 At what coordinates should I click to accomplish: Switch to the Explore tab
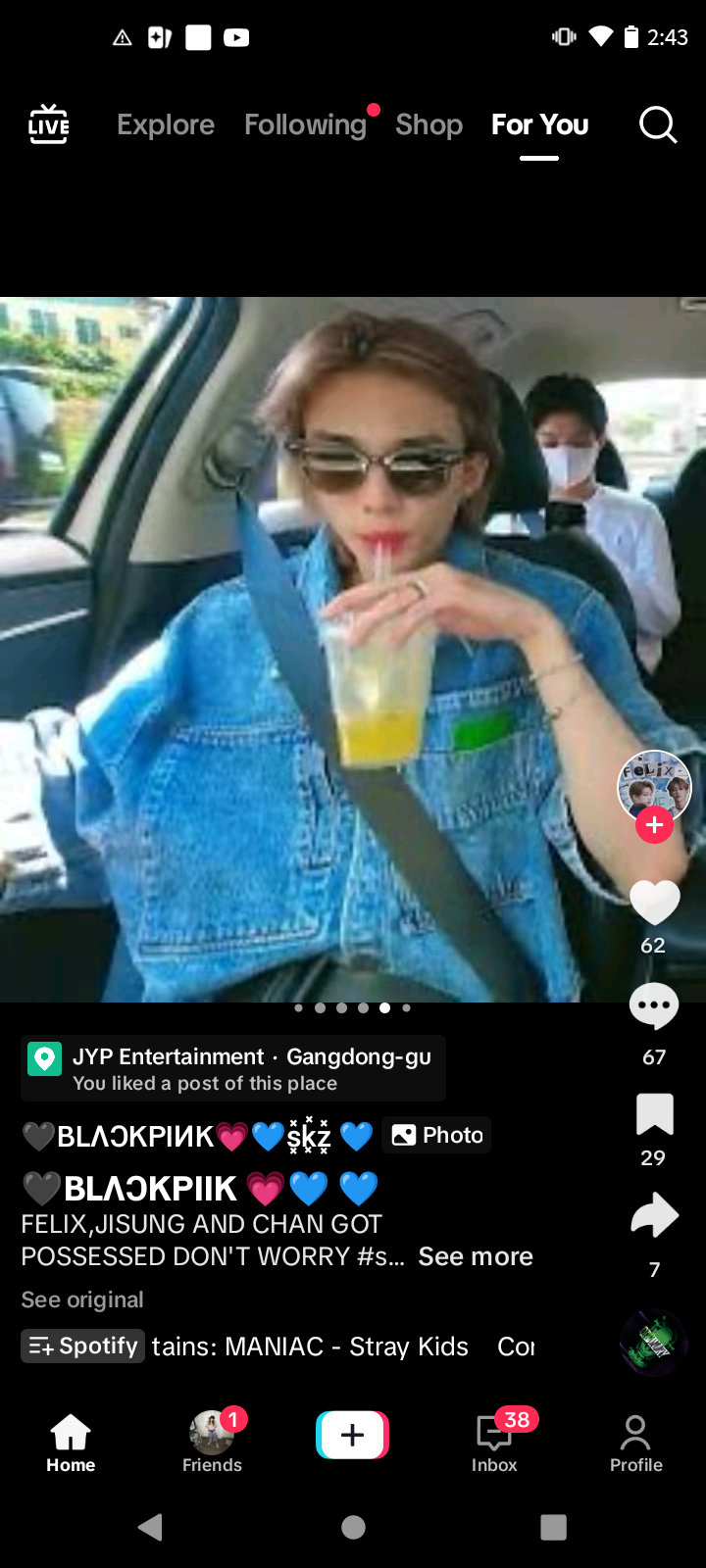click(166, 125)
